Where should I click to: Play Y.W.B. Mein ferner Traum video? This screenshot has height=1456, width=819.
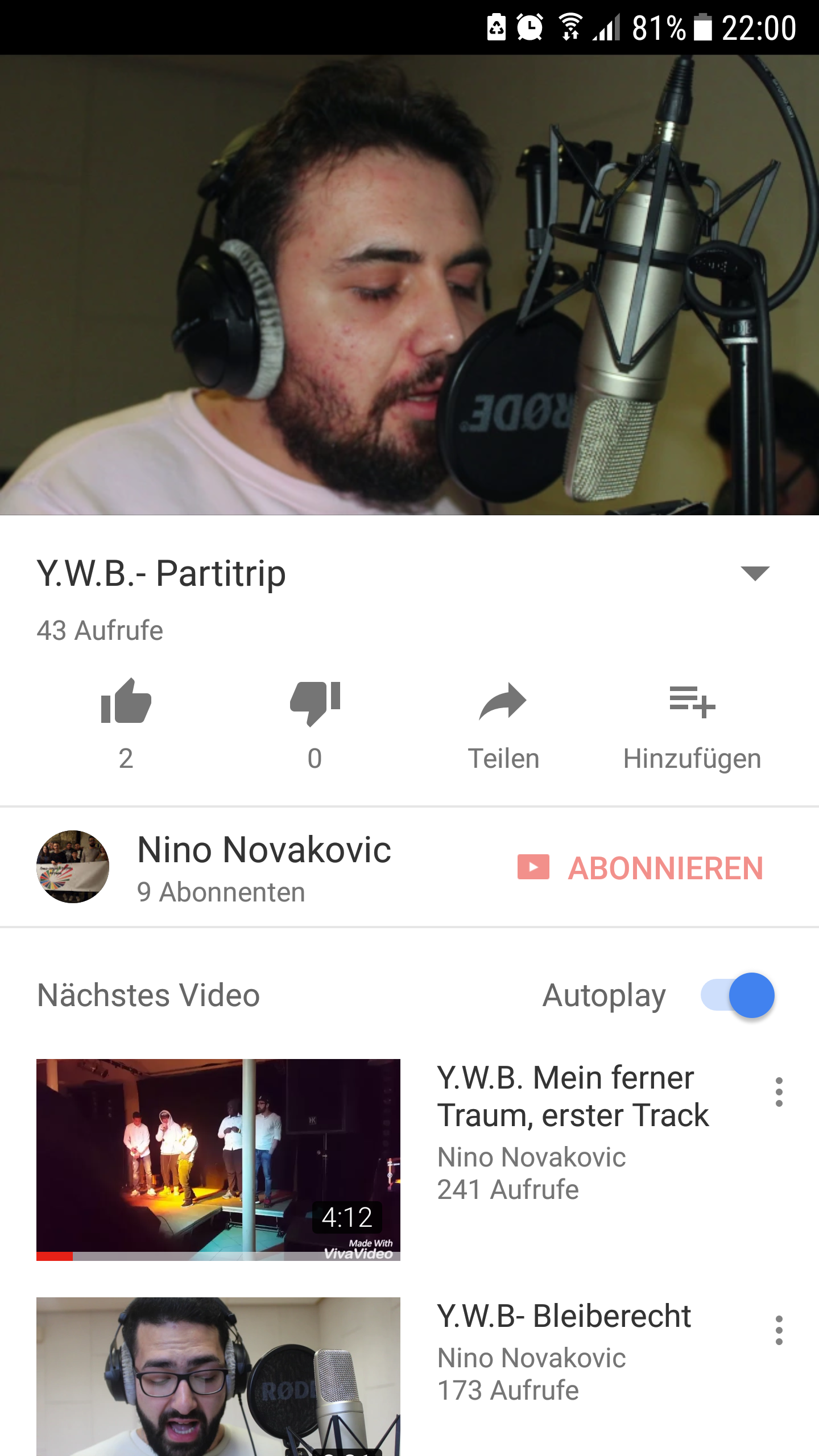[x=218, y=1160]
